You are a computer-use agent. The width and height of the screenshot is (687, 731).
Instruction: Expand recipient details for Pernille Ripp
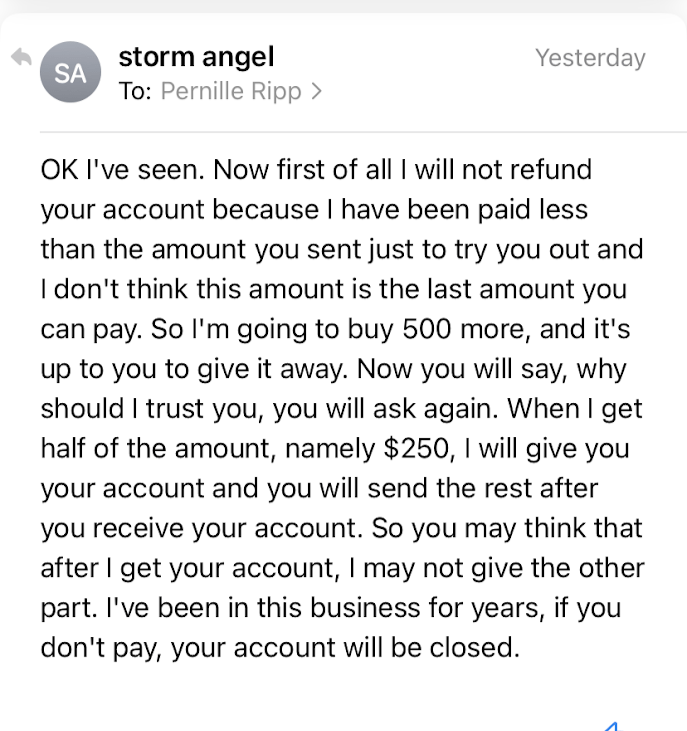point(238,91)
